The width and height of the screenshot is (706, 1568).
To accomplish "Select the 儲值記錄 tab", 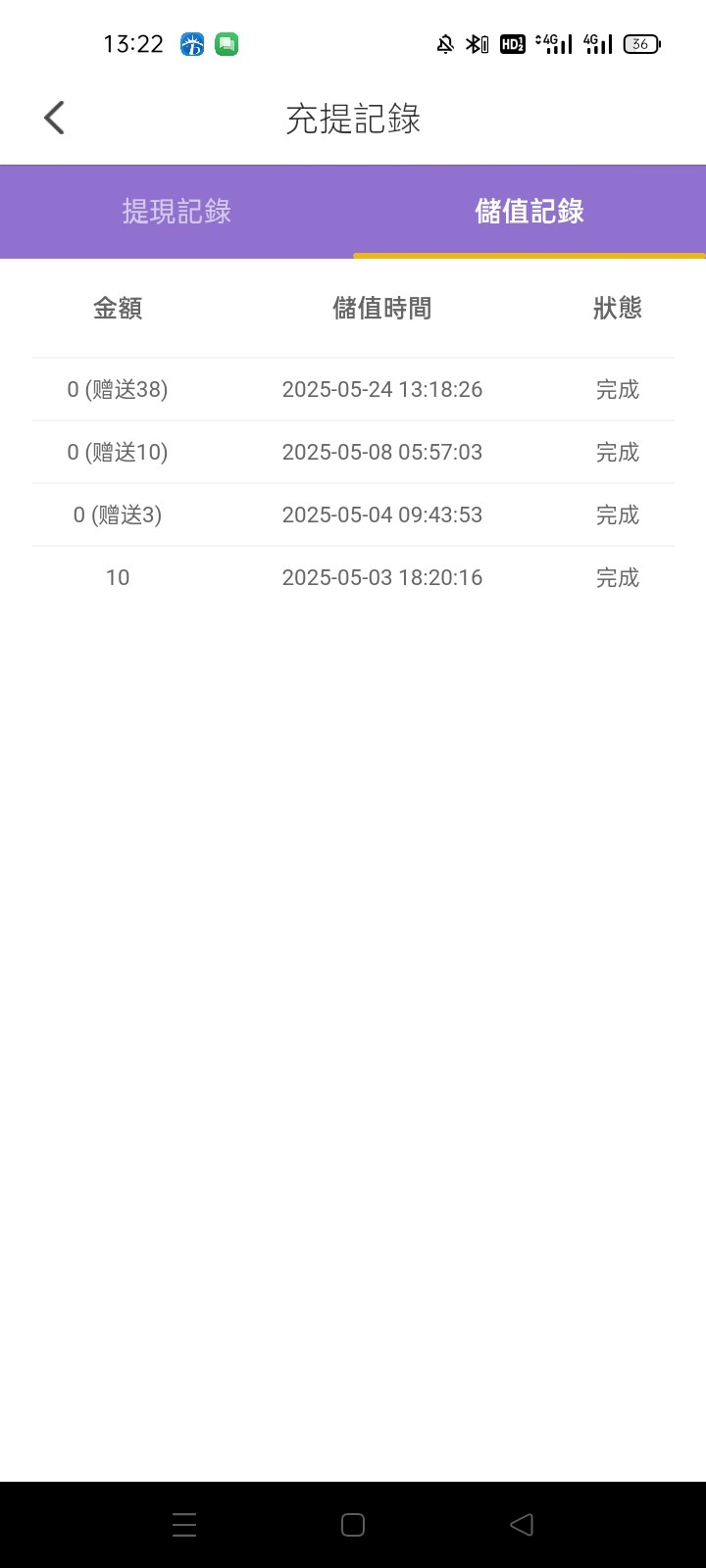I will 529,212.
